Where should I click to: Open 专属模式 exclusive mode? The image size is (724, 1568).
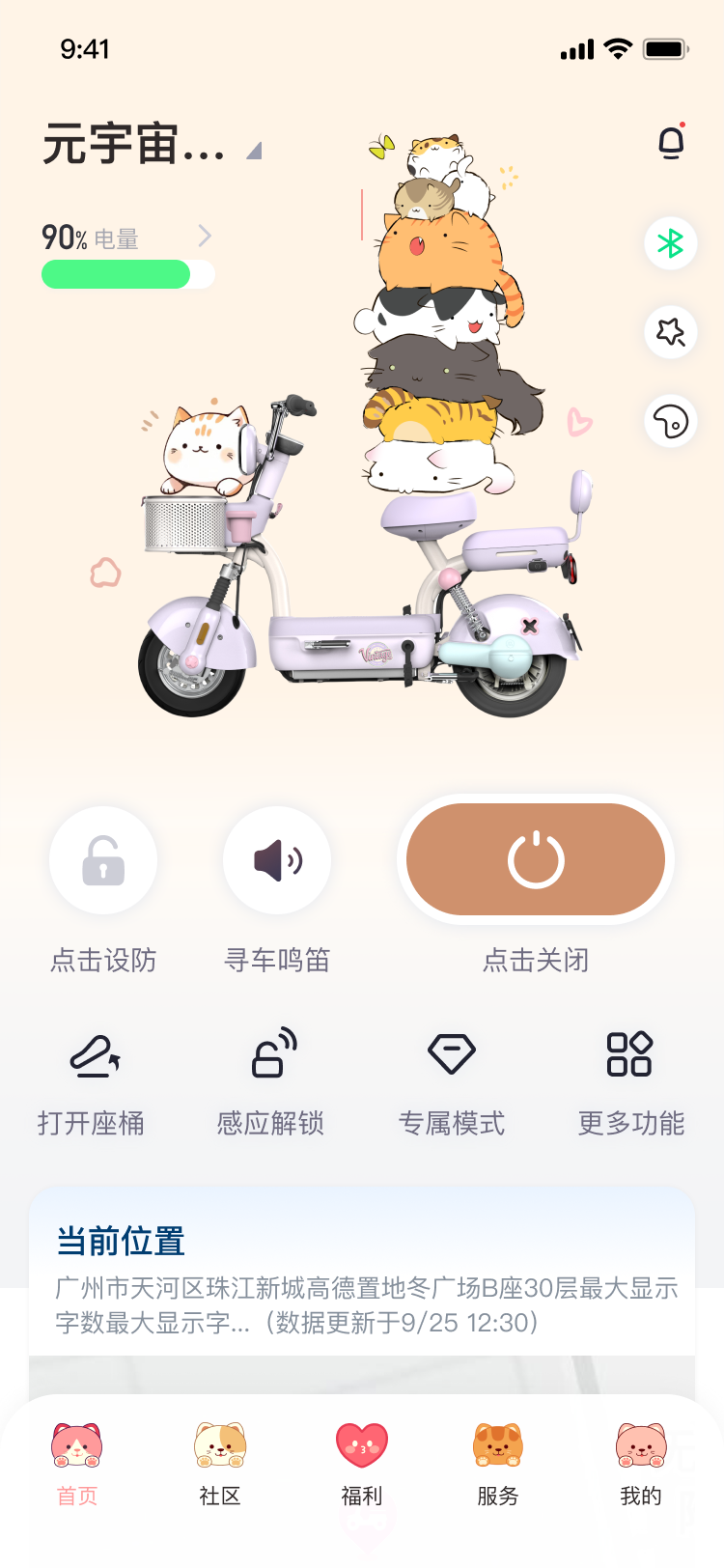(452, 1081)
